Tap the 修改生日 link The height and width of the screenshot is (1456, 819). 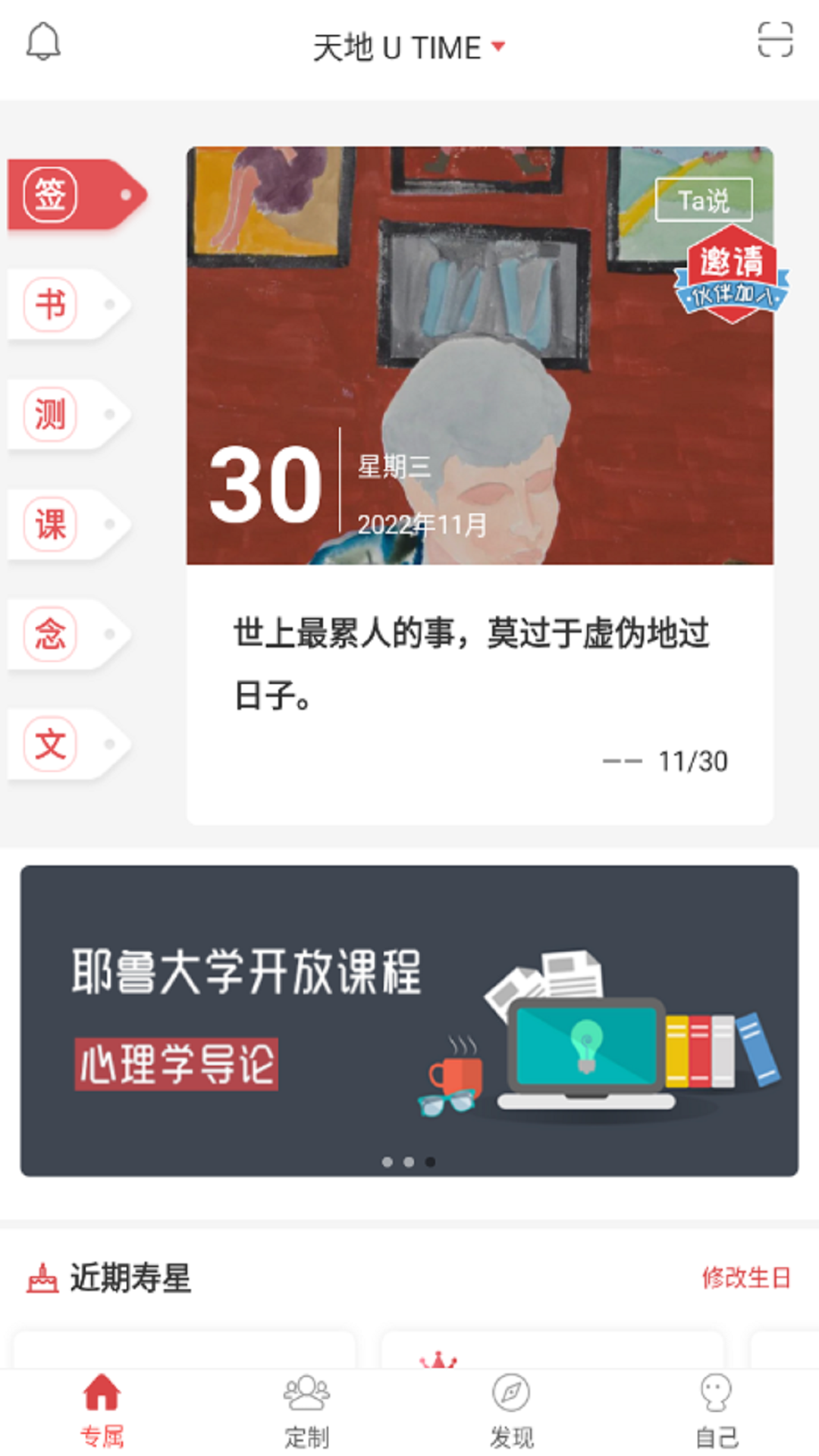[x=746, y=1278]
